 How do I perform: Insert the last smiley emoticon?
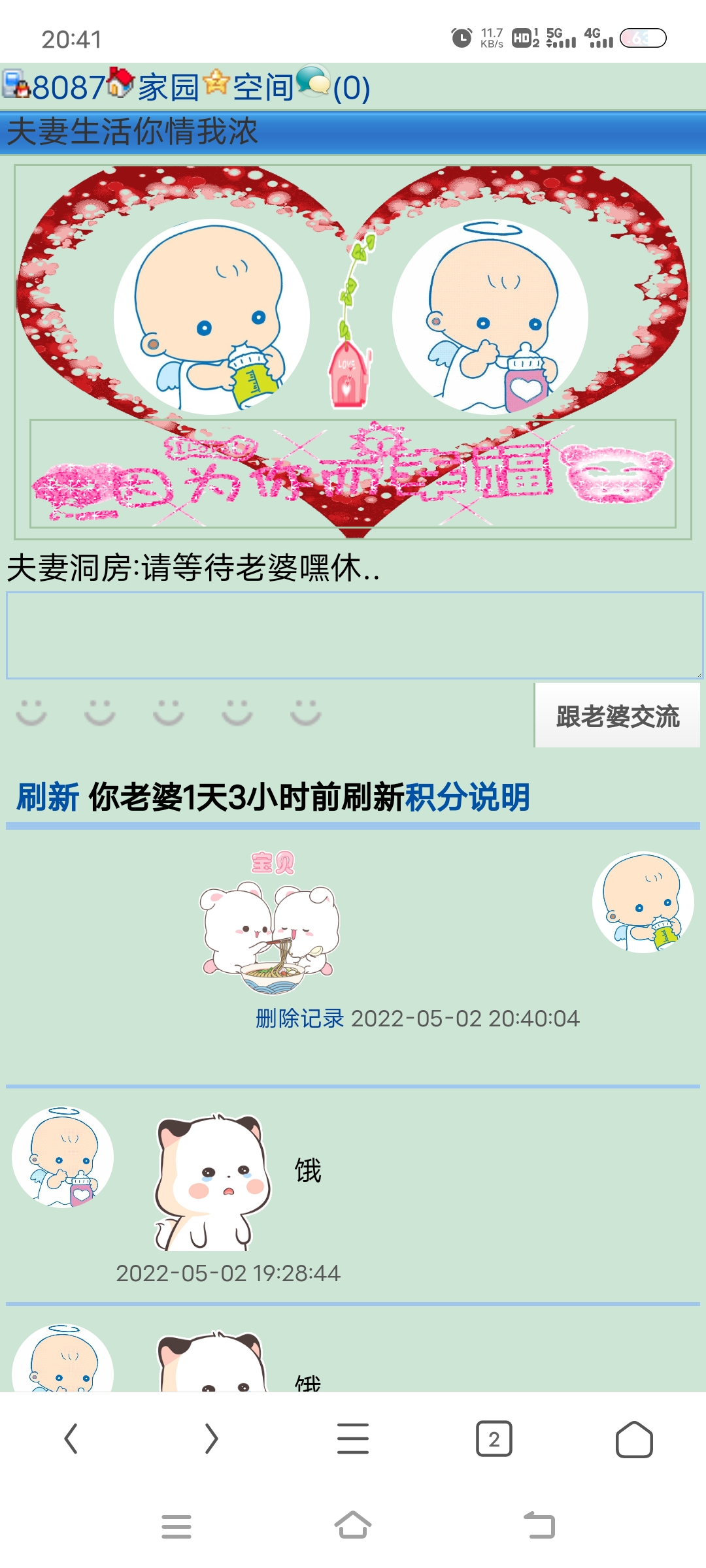pyautogui.click(x=305, y=713)
